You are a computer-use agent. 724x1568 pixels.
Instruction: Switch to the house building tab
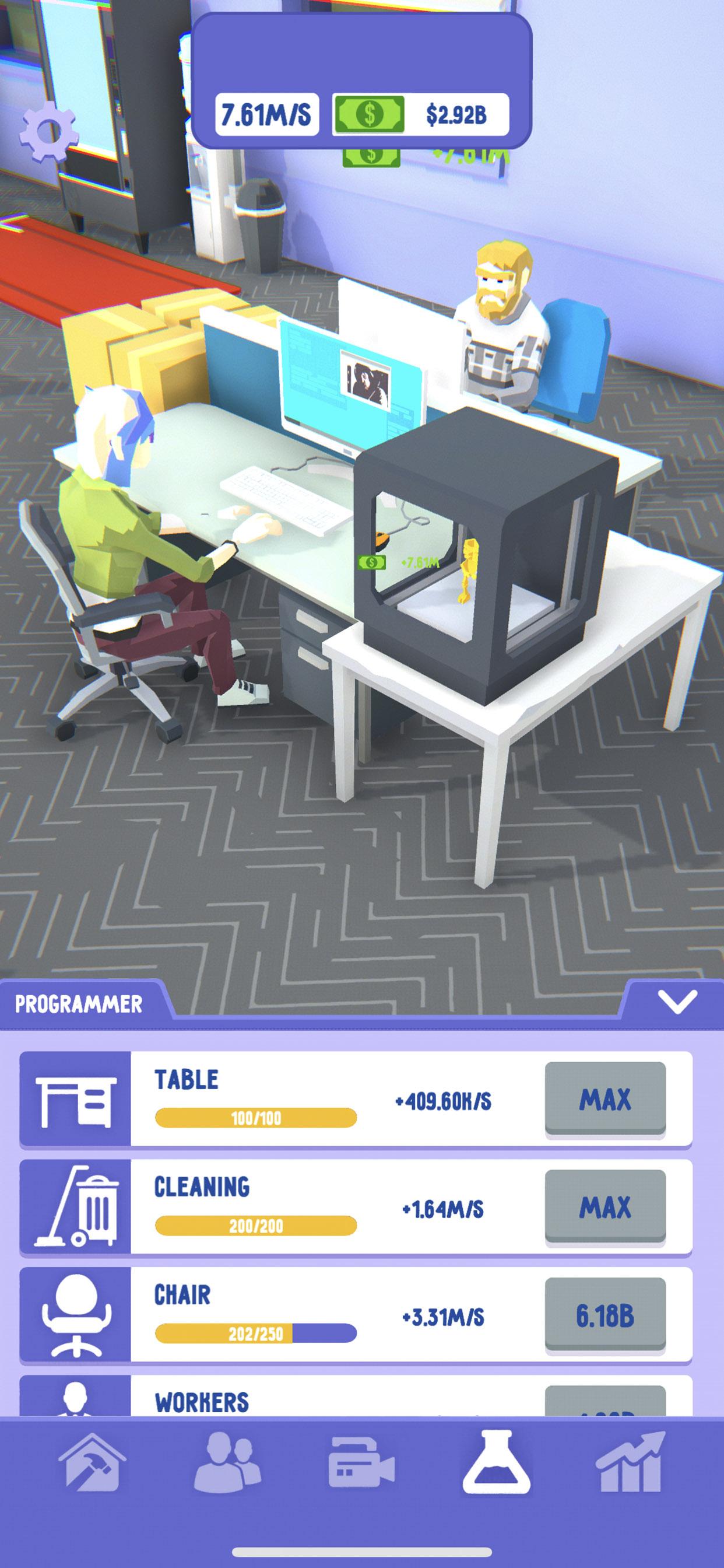click(92, 1462)
